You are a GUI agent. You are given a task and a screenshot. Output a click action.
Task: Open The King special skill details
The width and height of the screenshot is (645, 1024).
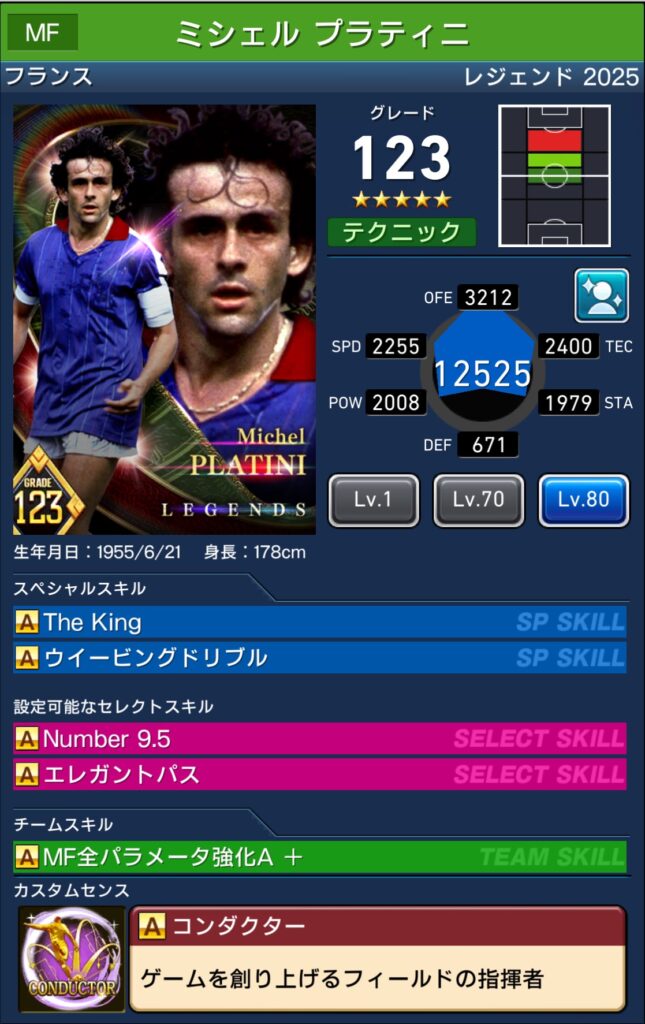coord(320,622)
